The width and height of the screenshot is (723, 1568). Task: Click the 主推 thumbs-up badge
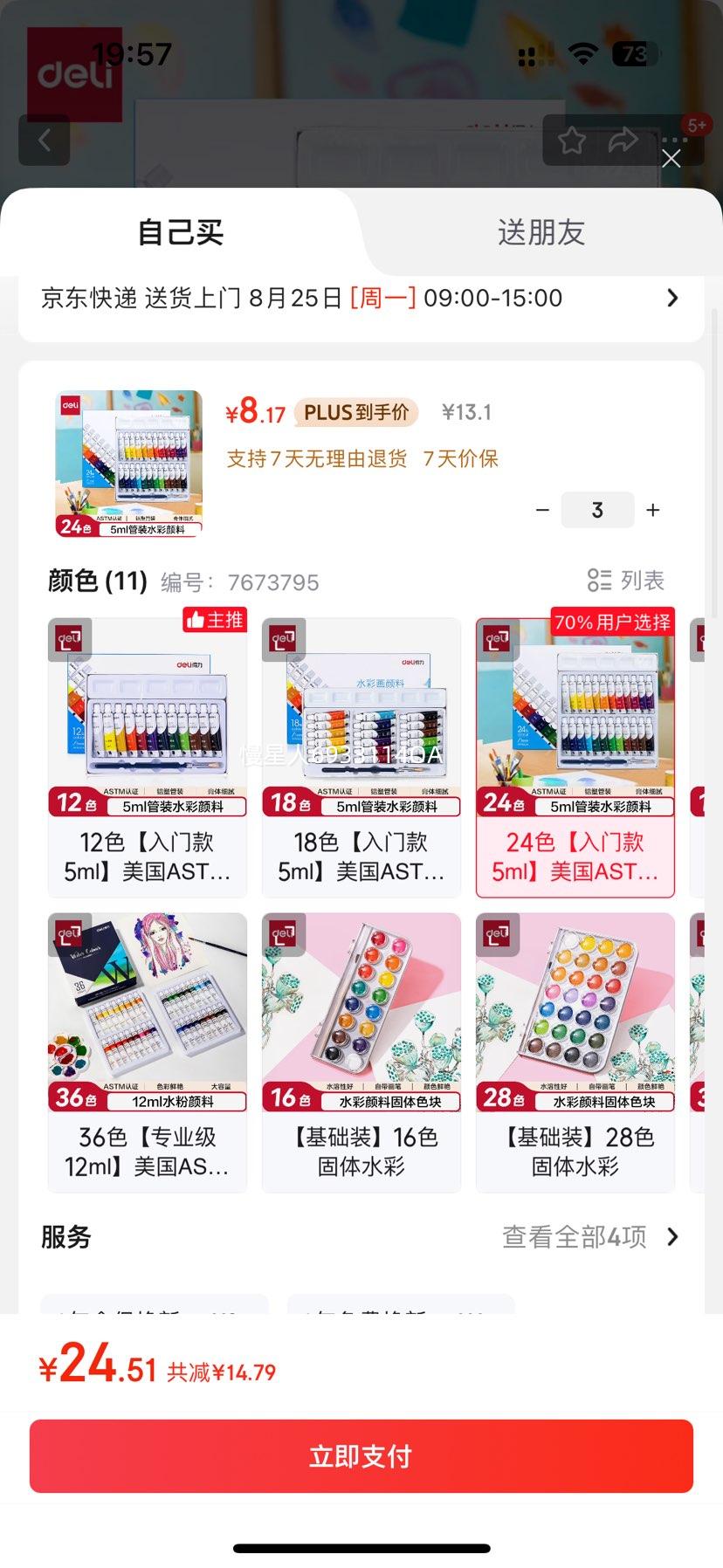pos(213,621)
